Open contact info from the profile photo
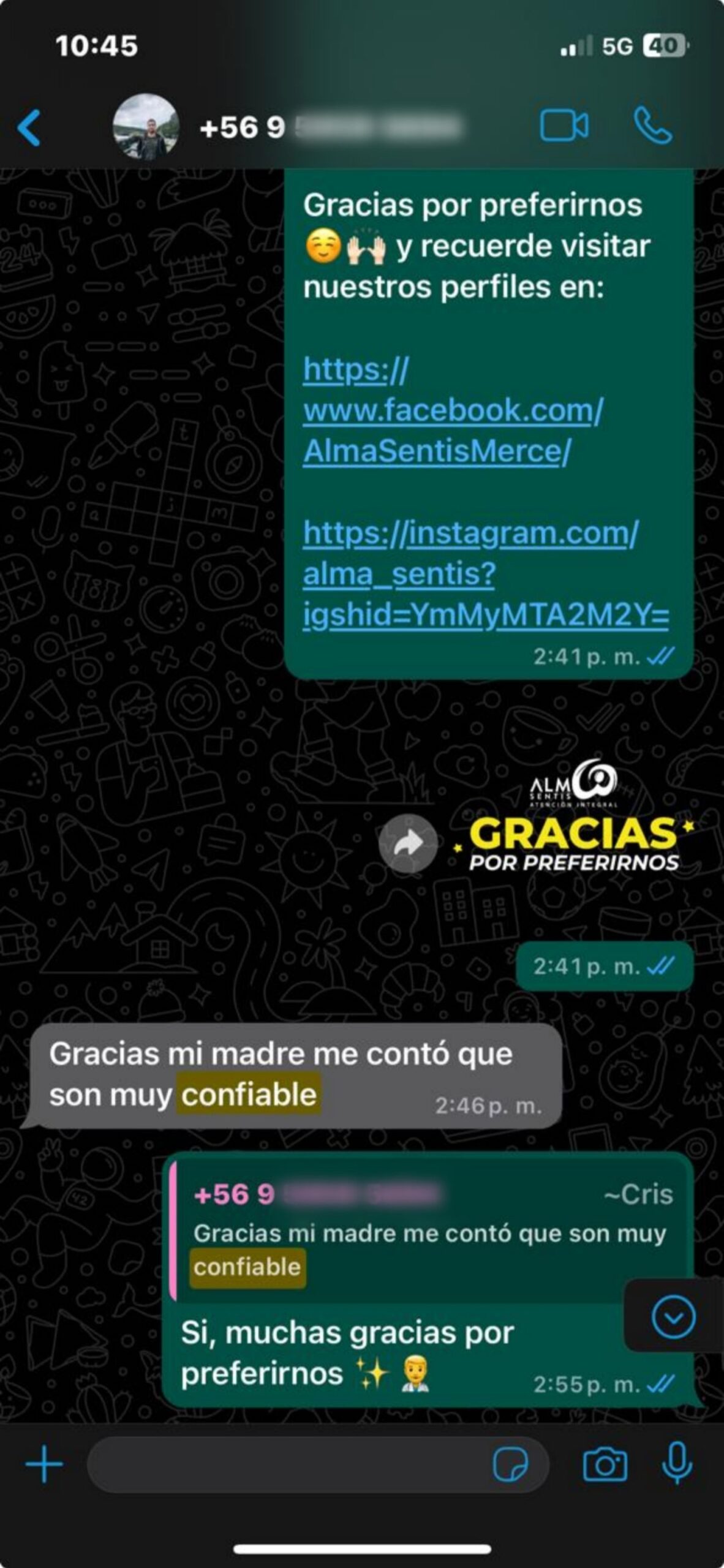The image size is (724, 1568). click(146, 127)
